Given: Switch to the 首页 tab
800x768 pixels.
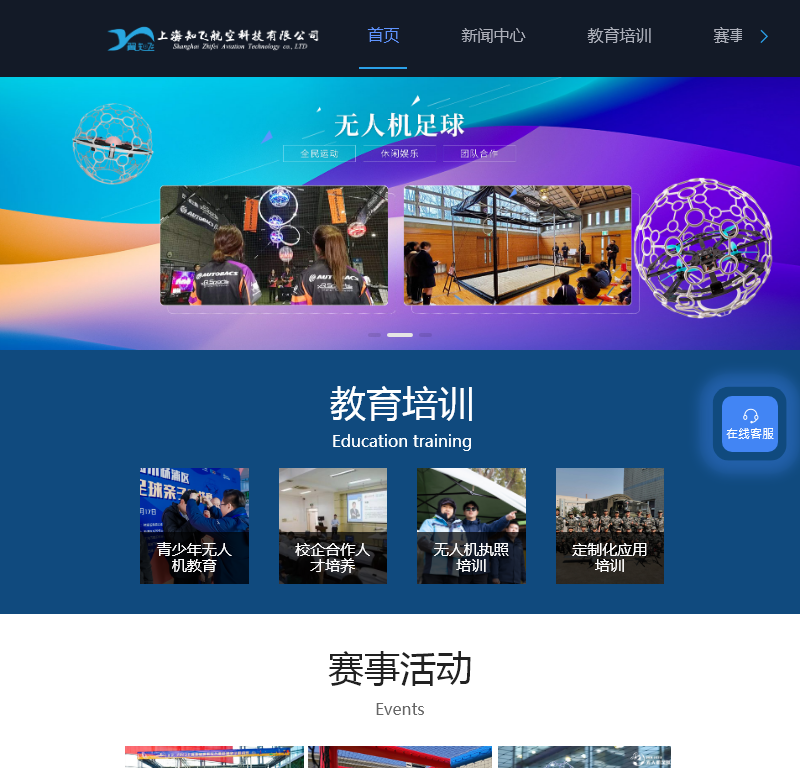Looking at the screenshot, I should 383,36.
